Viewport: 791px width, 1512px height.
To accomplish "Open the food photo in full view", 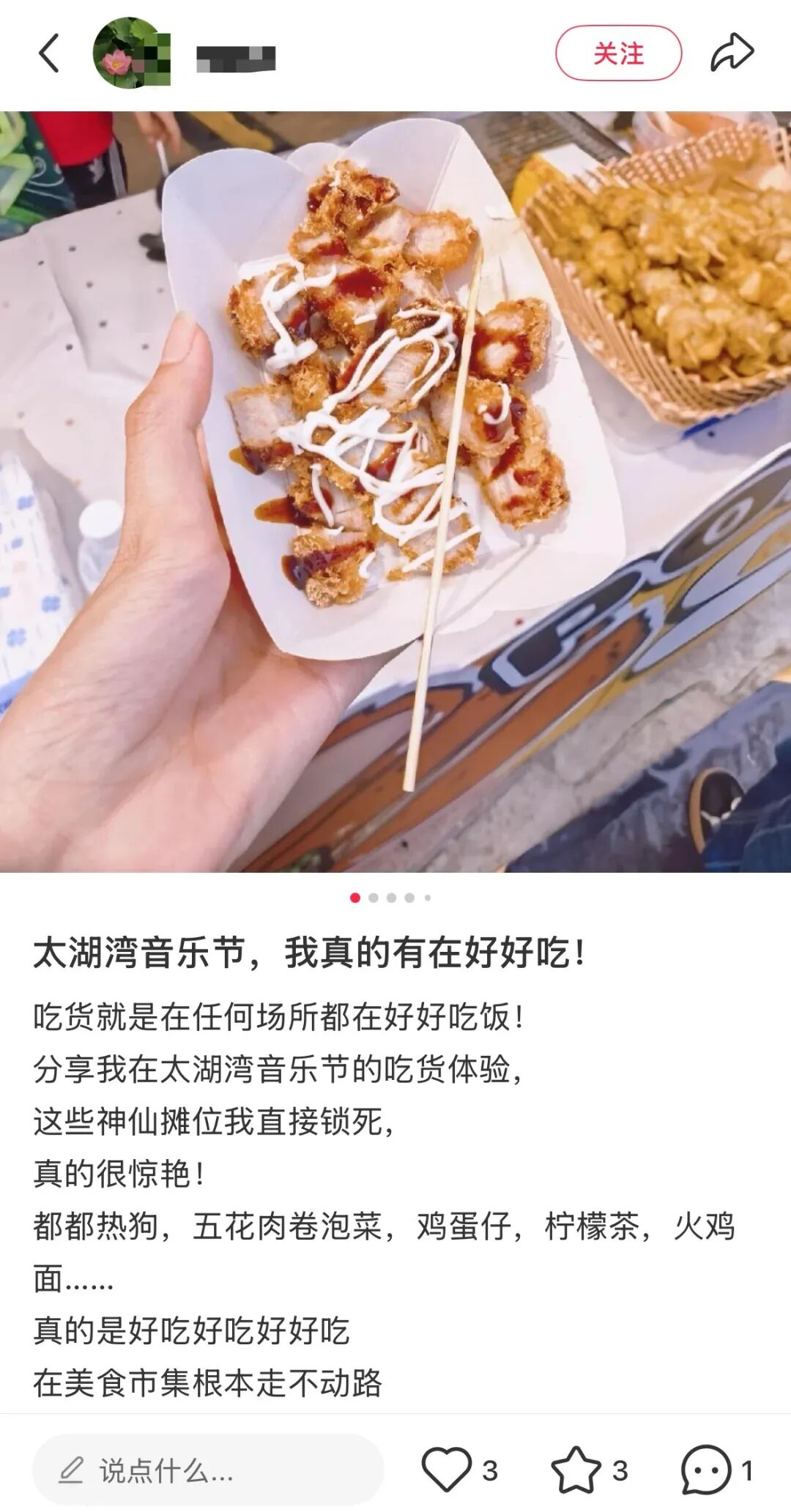I will coord(395,491).
